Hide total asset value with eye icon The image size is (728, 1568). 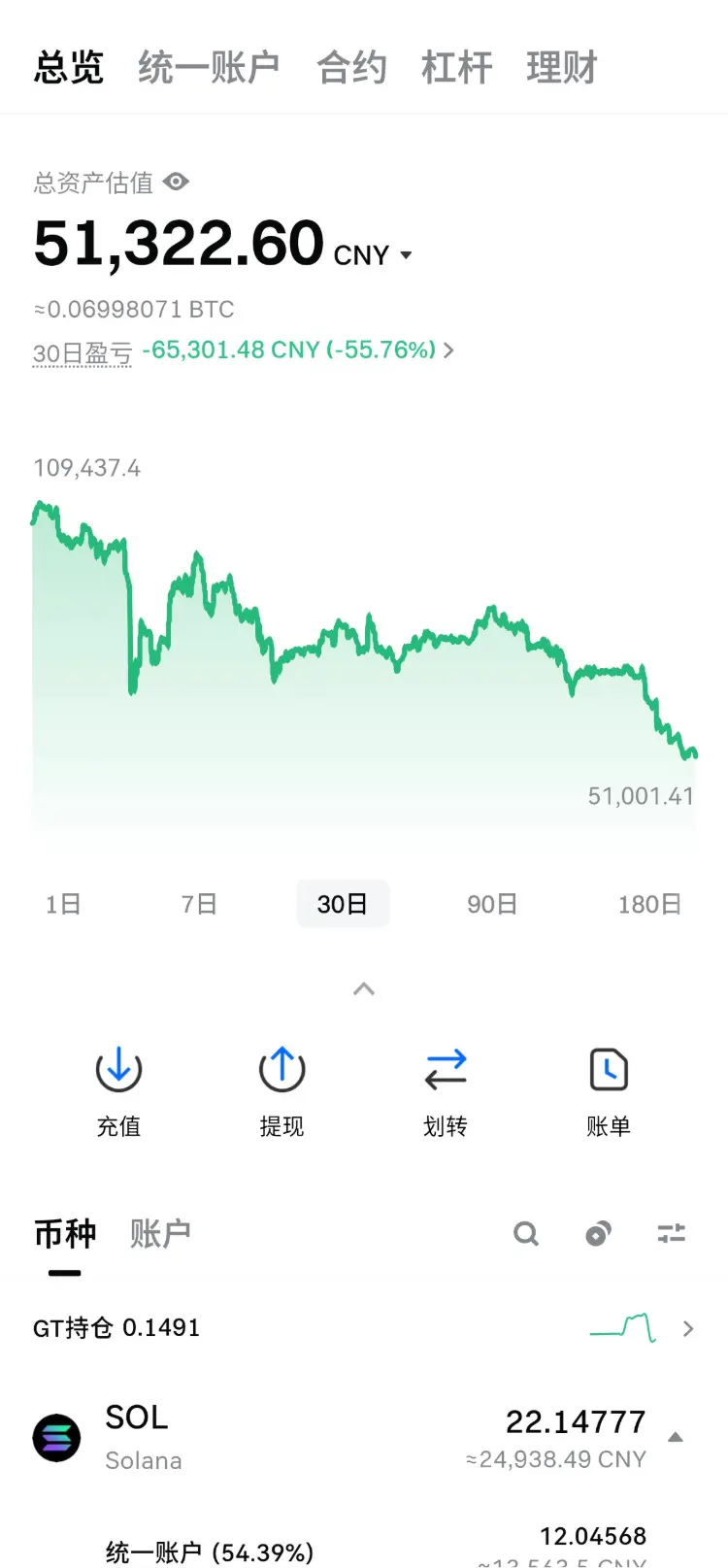tap(176, 182)
